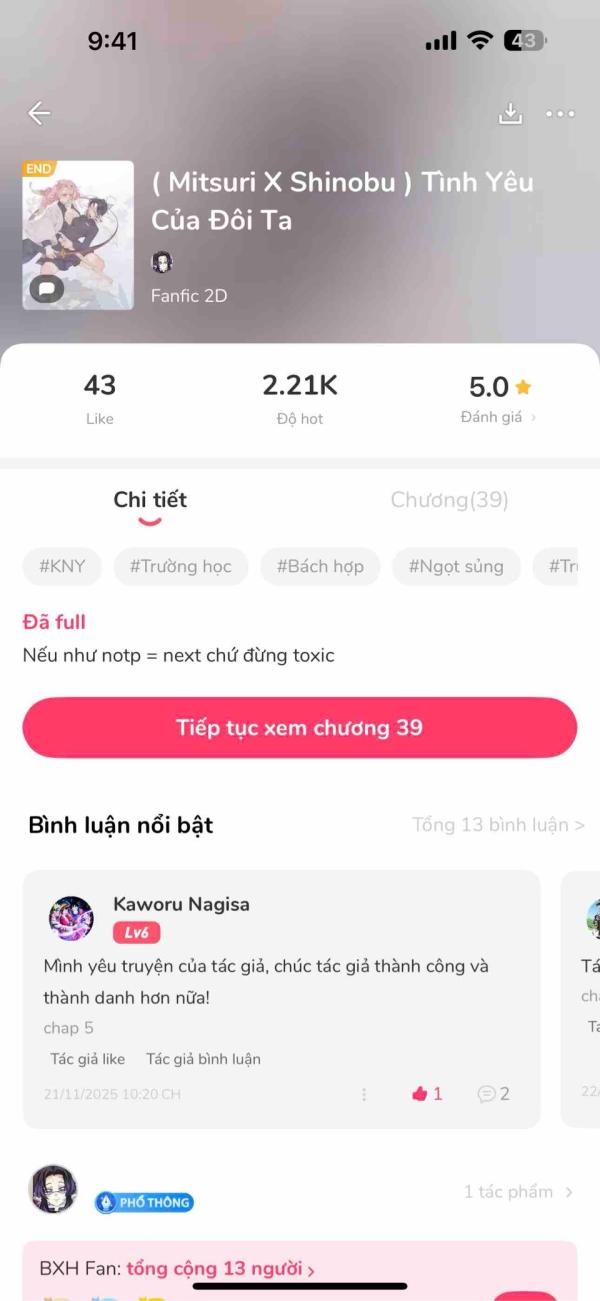The image size is (600, 1301).
Task: View the 5.0 rating details
Action: tap(499, 399)
